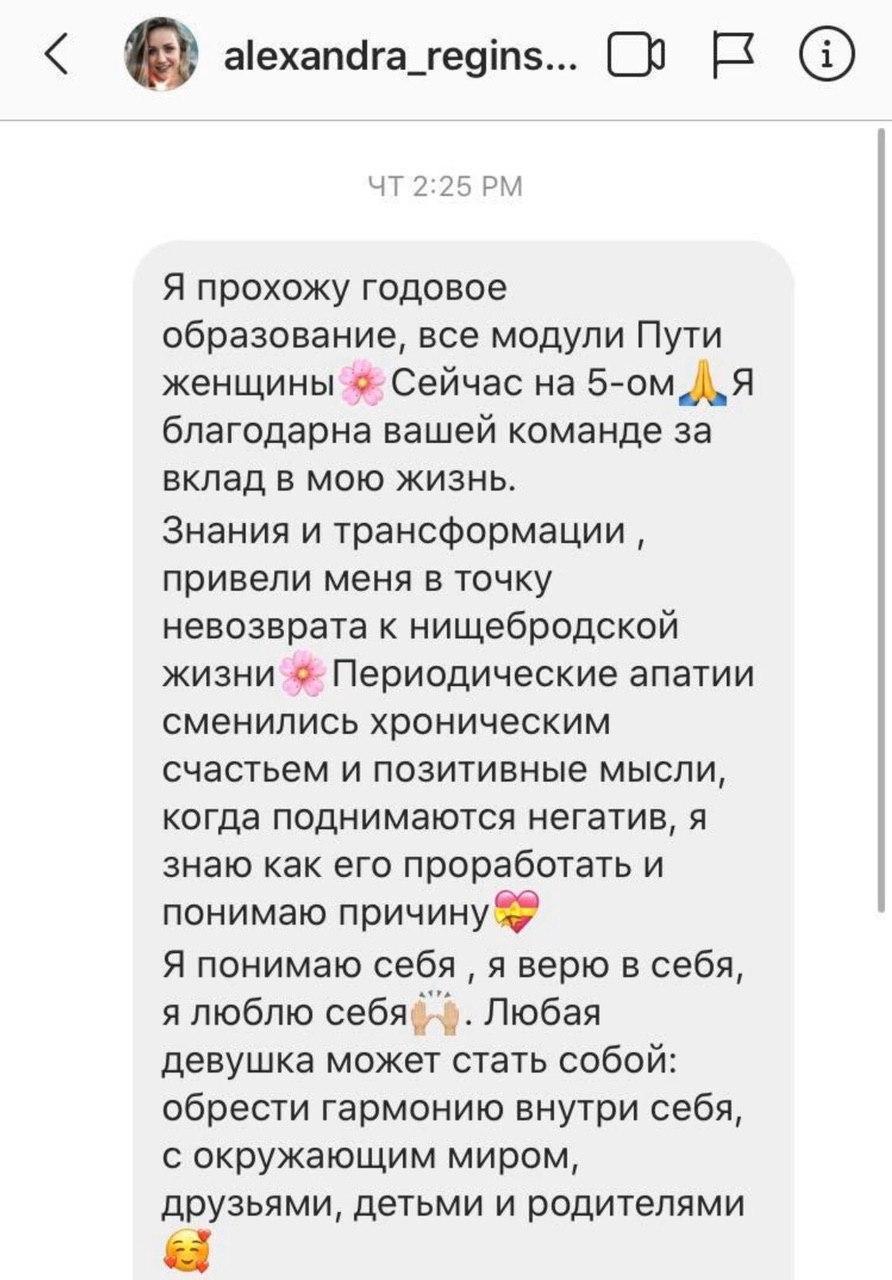Open alexandra_regins profile avatar

[161, 55]
